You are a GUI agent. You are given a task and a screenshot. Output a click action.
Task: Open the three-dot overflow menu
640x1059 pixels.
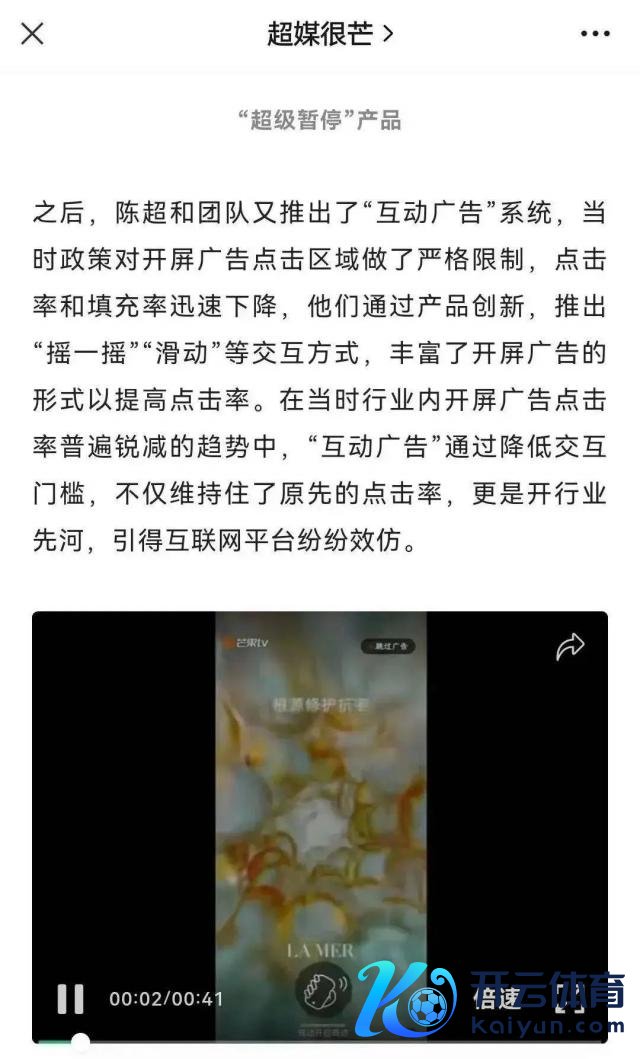click(594, 34)
